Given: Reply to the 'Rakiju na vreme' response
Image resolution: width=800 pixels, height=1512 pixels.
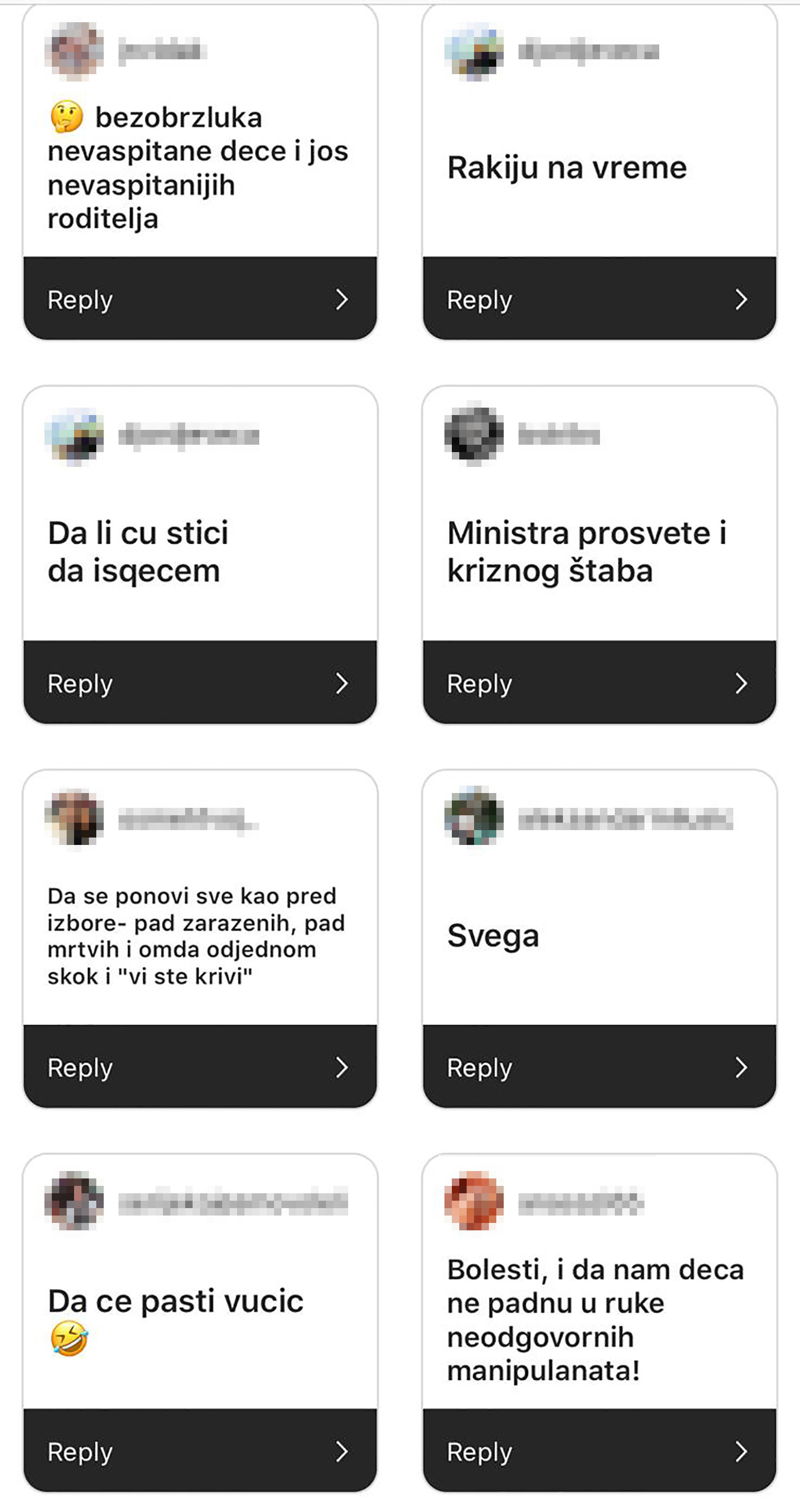Looking at the screenshot, I should click(600, 298).
